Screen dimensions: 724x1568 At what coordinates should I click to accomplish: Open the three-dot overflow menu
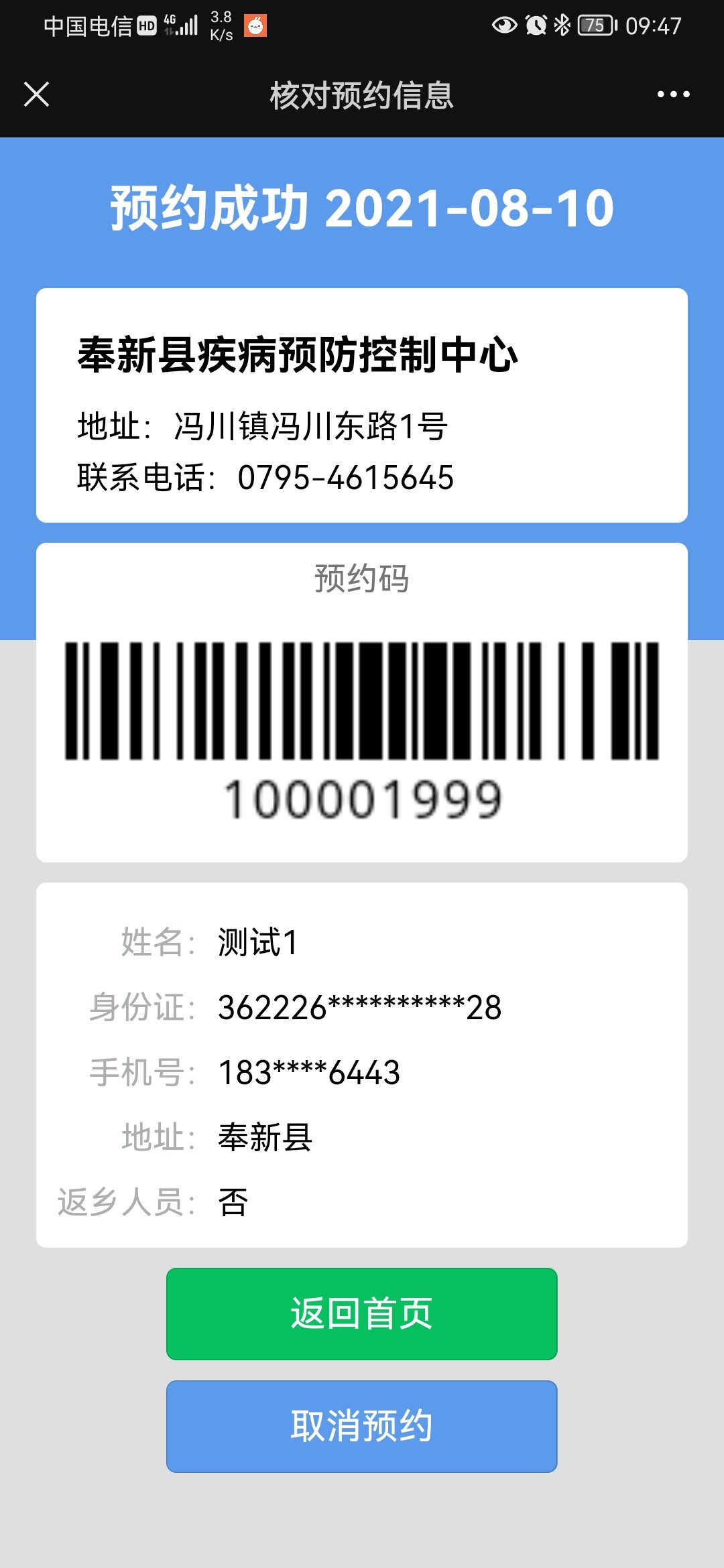673,94
